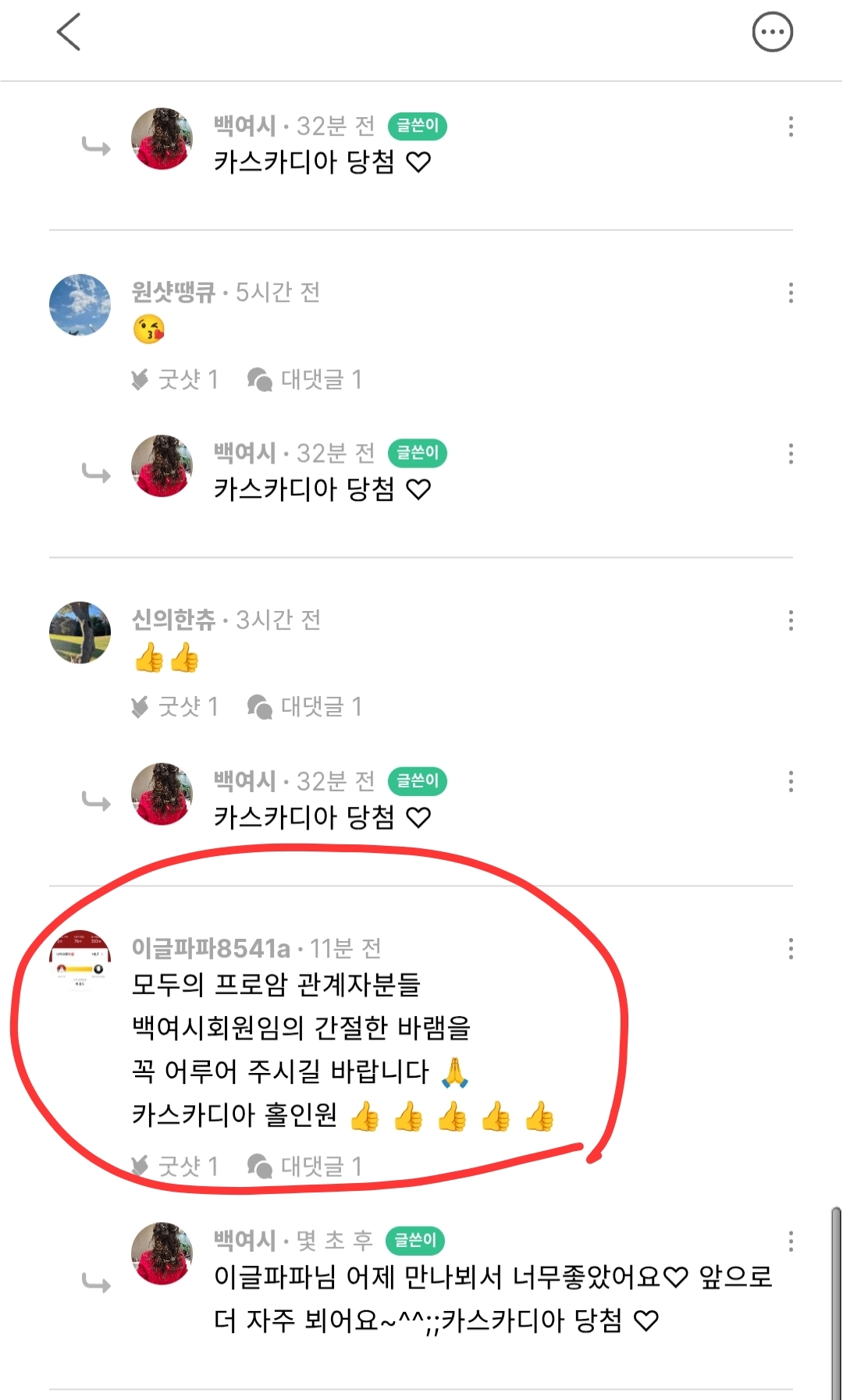Open options for 원샷땡큐's comment

[x=791, y=293]
